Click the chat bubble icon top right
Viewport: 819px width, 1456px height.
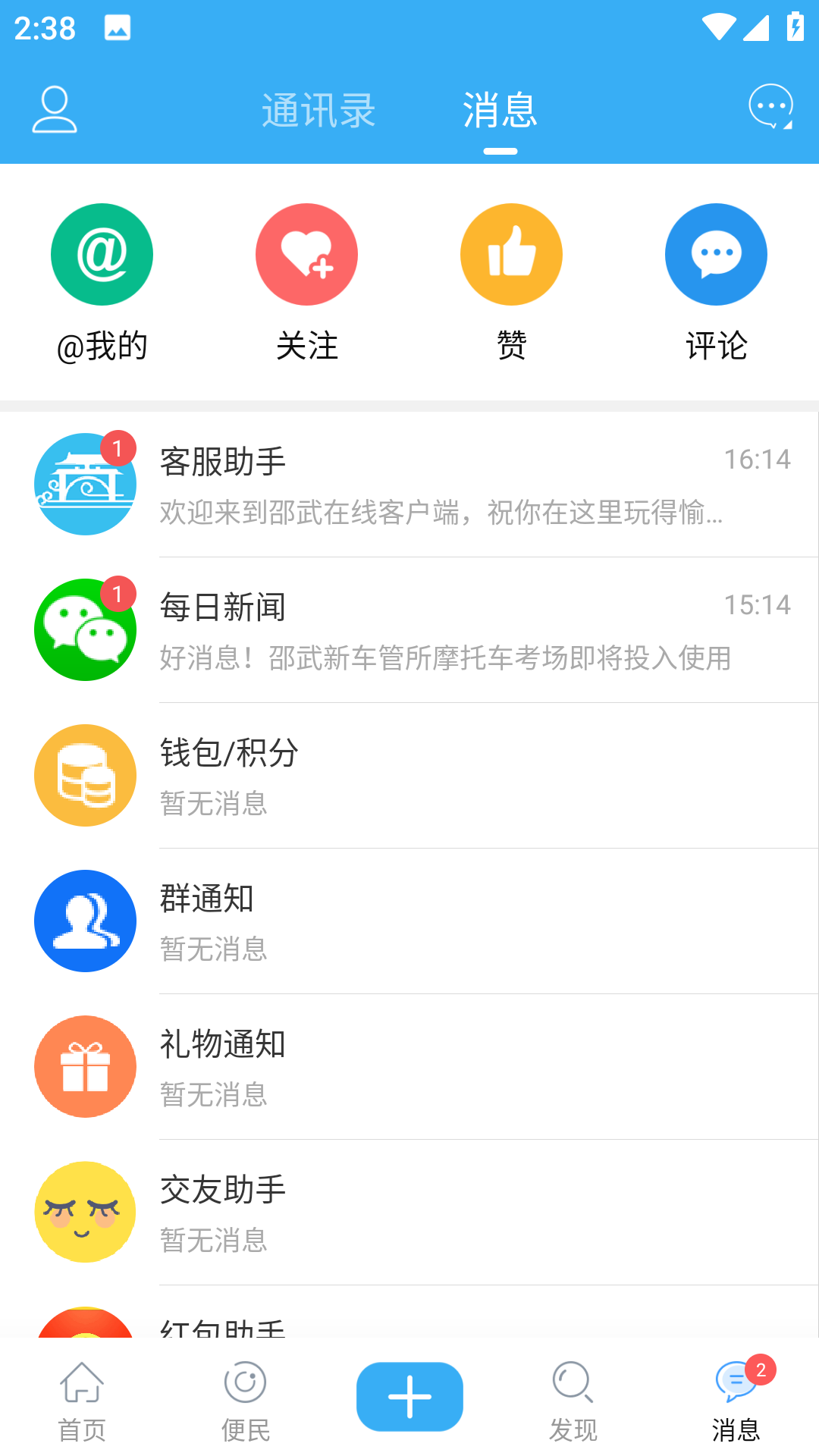[769, 108]
